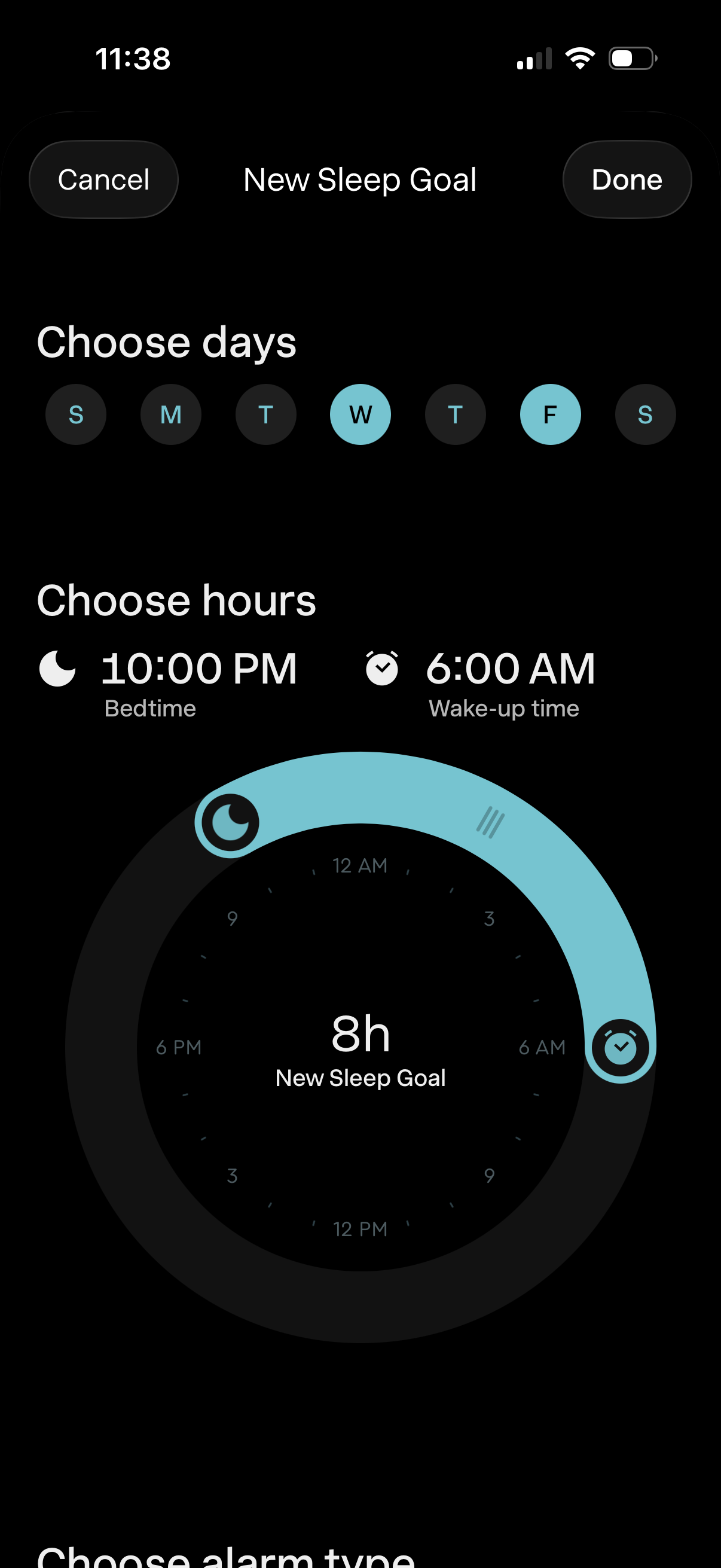Select Sunday in Choose days

pos(76,414)
